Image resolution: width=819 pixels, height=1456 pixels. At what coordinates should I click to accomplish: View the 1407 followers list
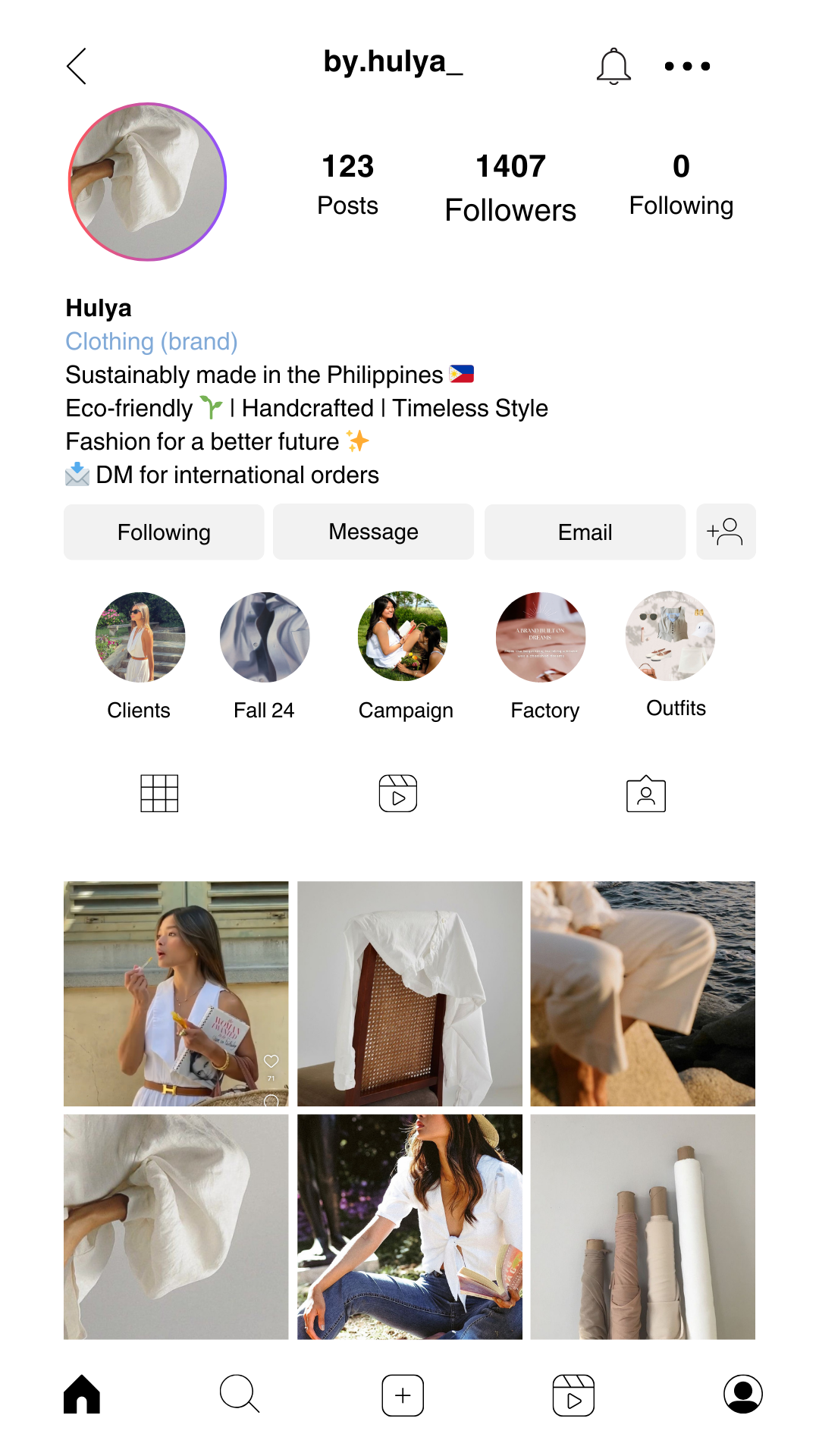510,187
